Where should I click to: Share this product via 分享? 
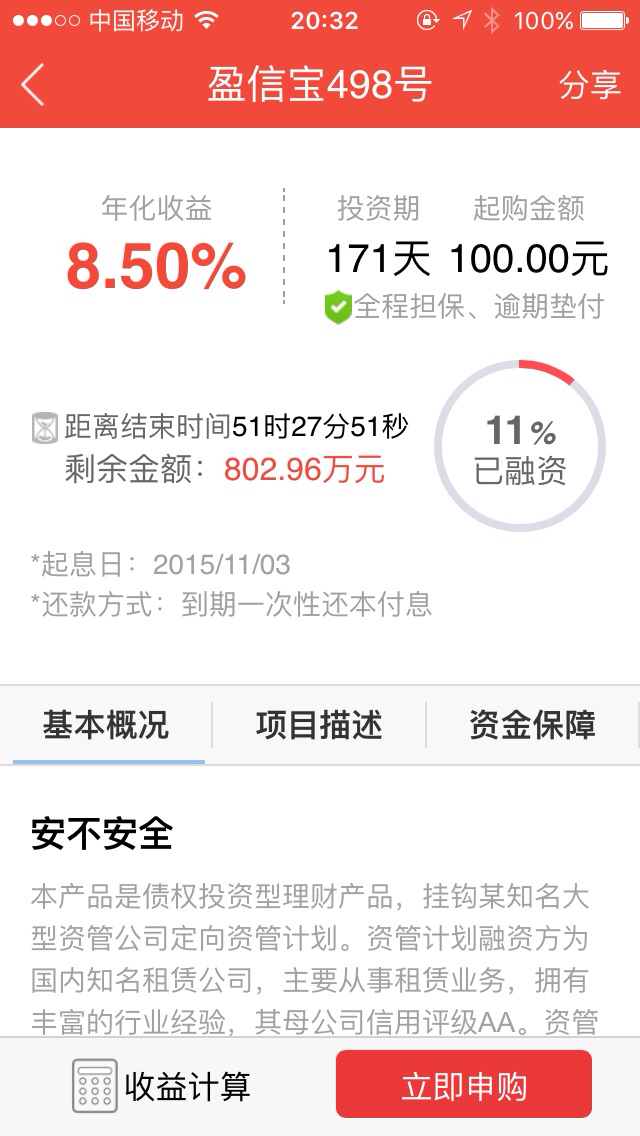pos(589,85)
